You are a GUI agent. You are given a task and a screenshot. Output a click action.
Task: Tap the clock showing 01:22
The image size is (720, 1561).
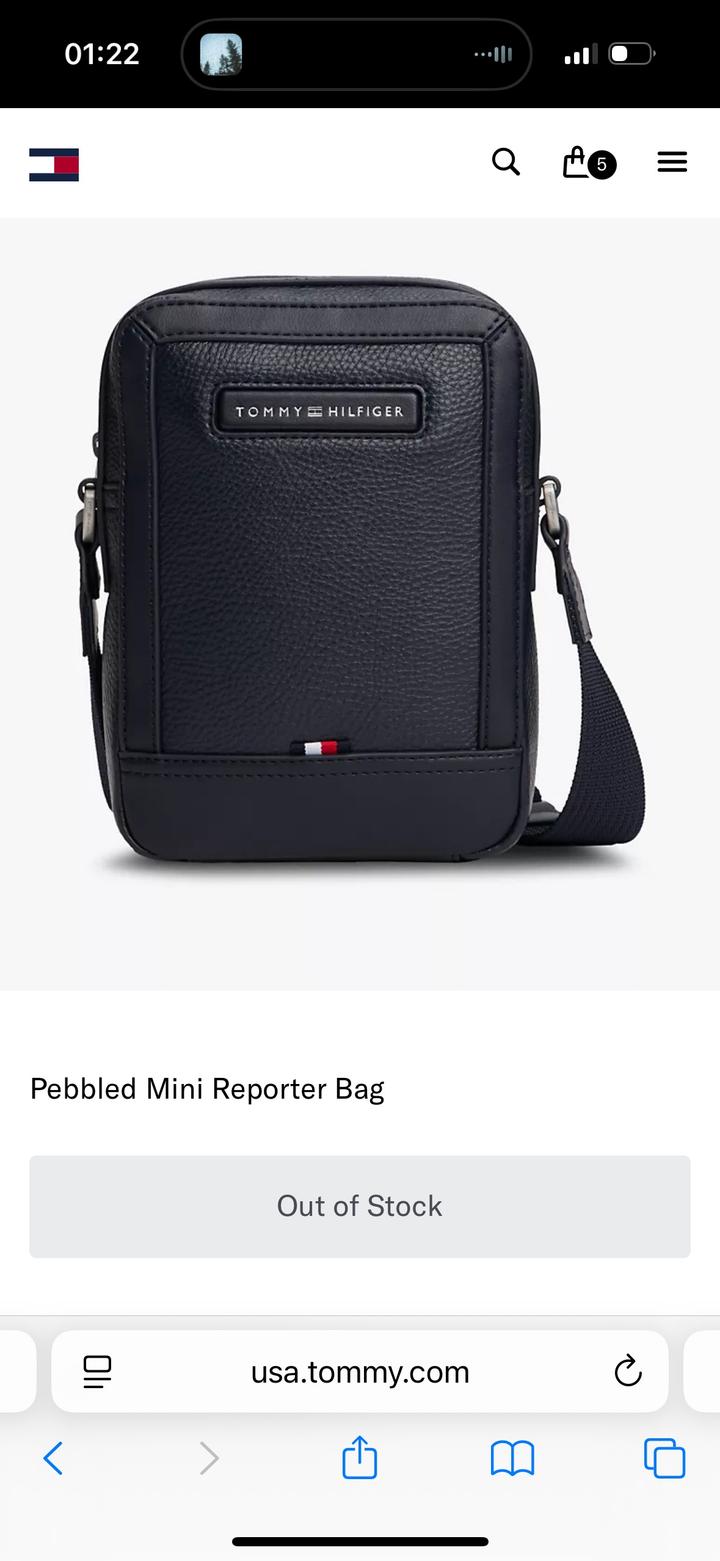pos(101,54)
